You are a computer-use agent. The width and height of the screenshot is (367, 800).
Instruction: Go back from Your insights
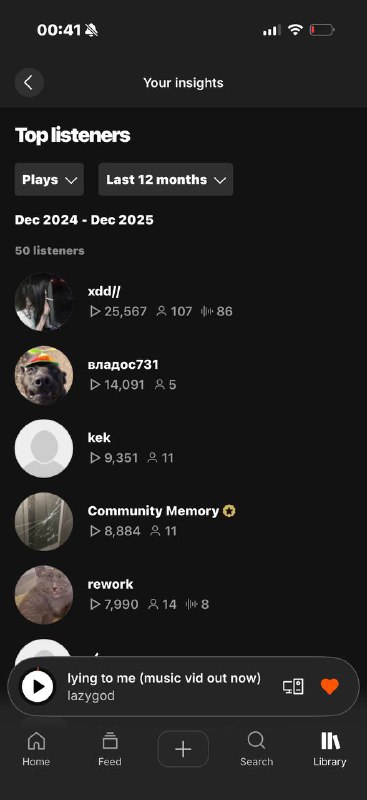point(29,83)
